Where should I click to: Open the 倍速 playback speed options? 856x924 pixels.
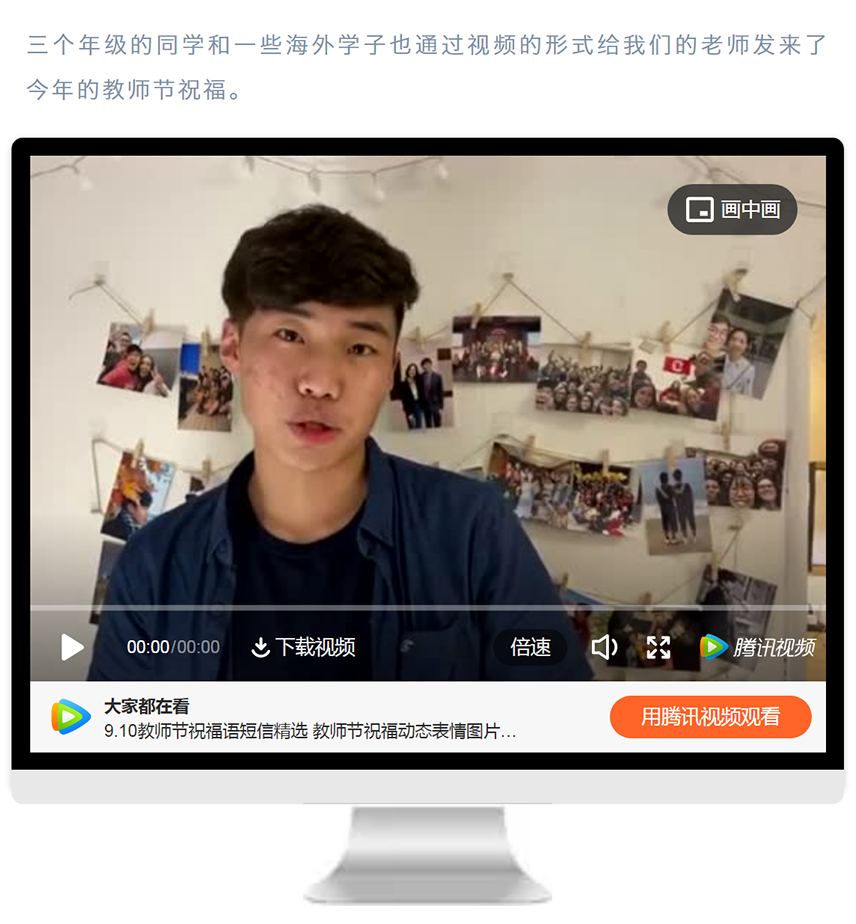pos(530,647)
